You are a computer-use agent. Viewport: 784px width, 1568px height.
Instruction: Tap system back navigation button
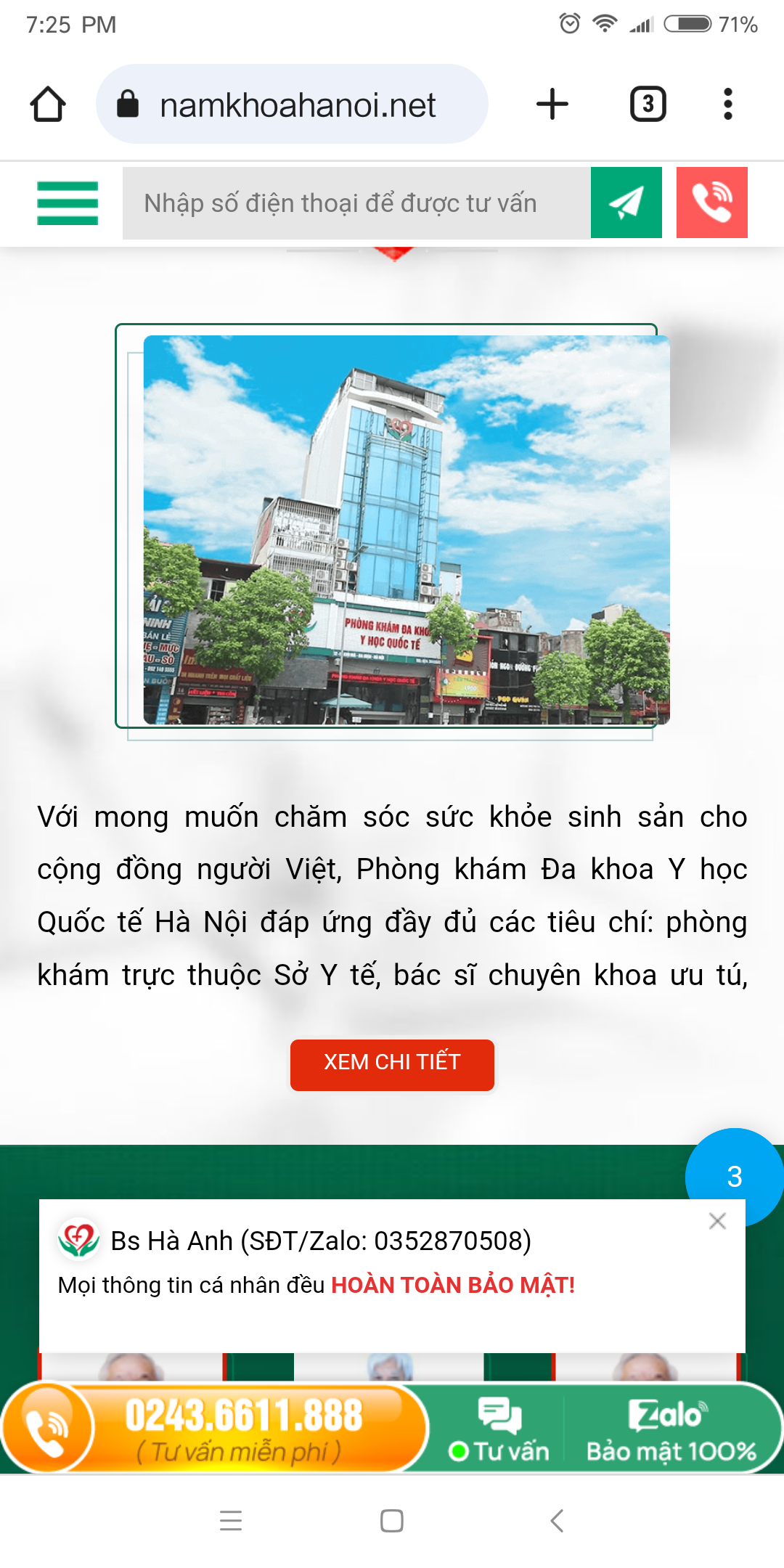(x=557, y=1520)
